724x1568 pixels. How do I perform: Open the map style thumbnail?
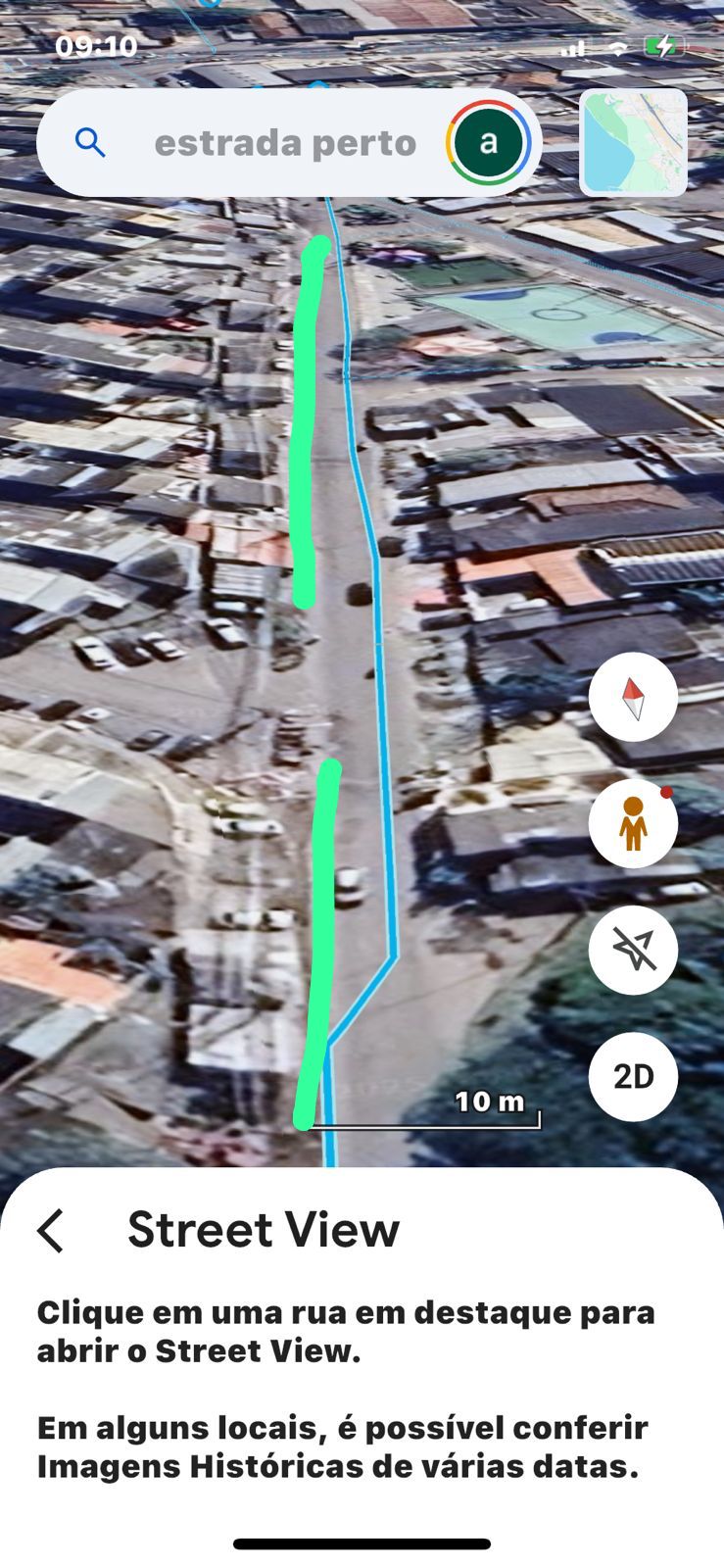pos(633,143)
